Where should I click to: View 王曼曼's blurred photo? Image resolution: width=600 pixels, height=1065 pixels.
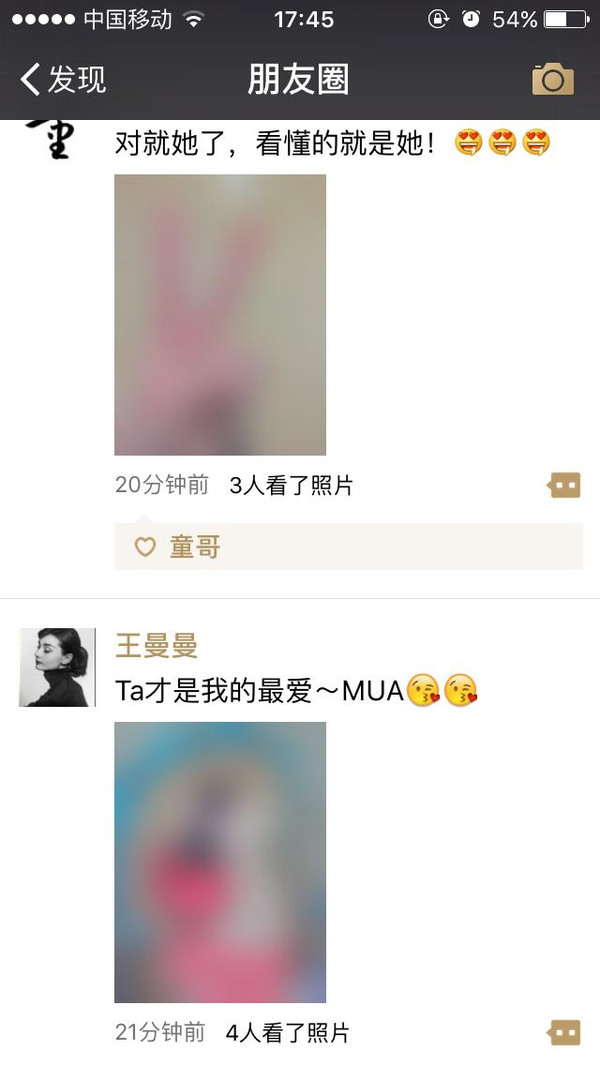(x=220, y=862)
